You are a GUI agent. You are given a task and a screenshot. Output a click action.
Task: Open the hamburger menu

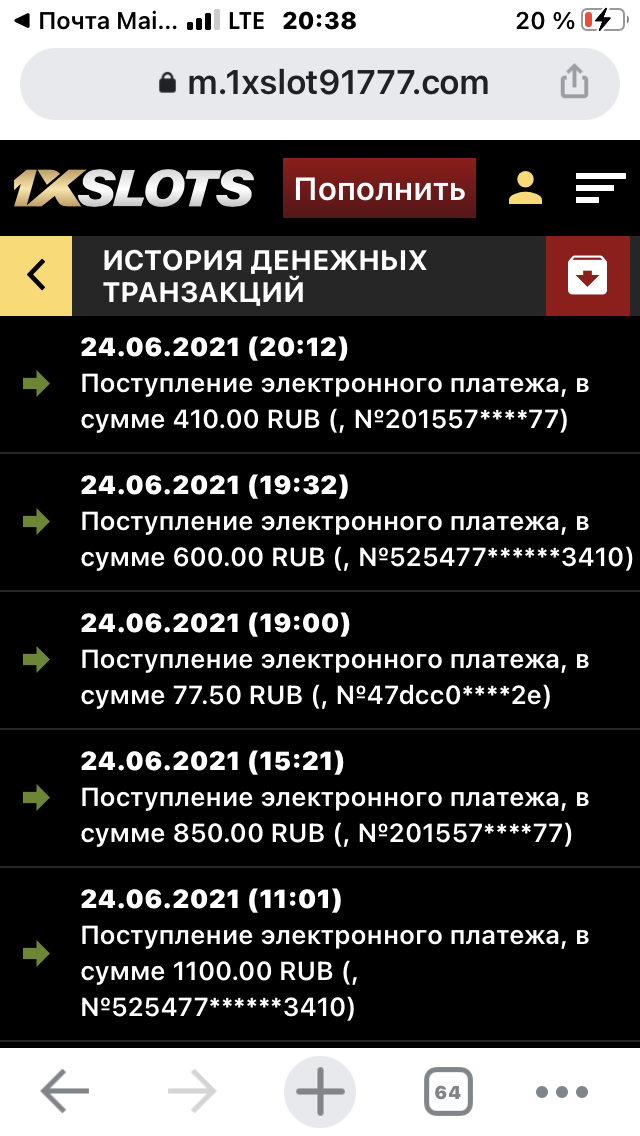coord(600,188)
